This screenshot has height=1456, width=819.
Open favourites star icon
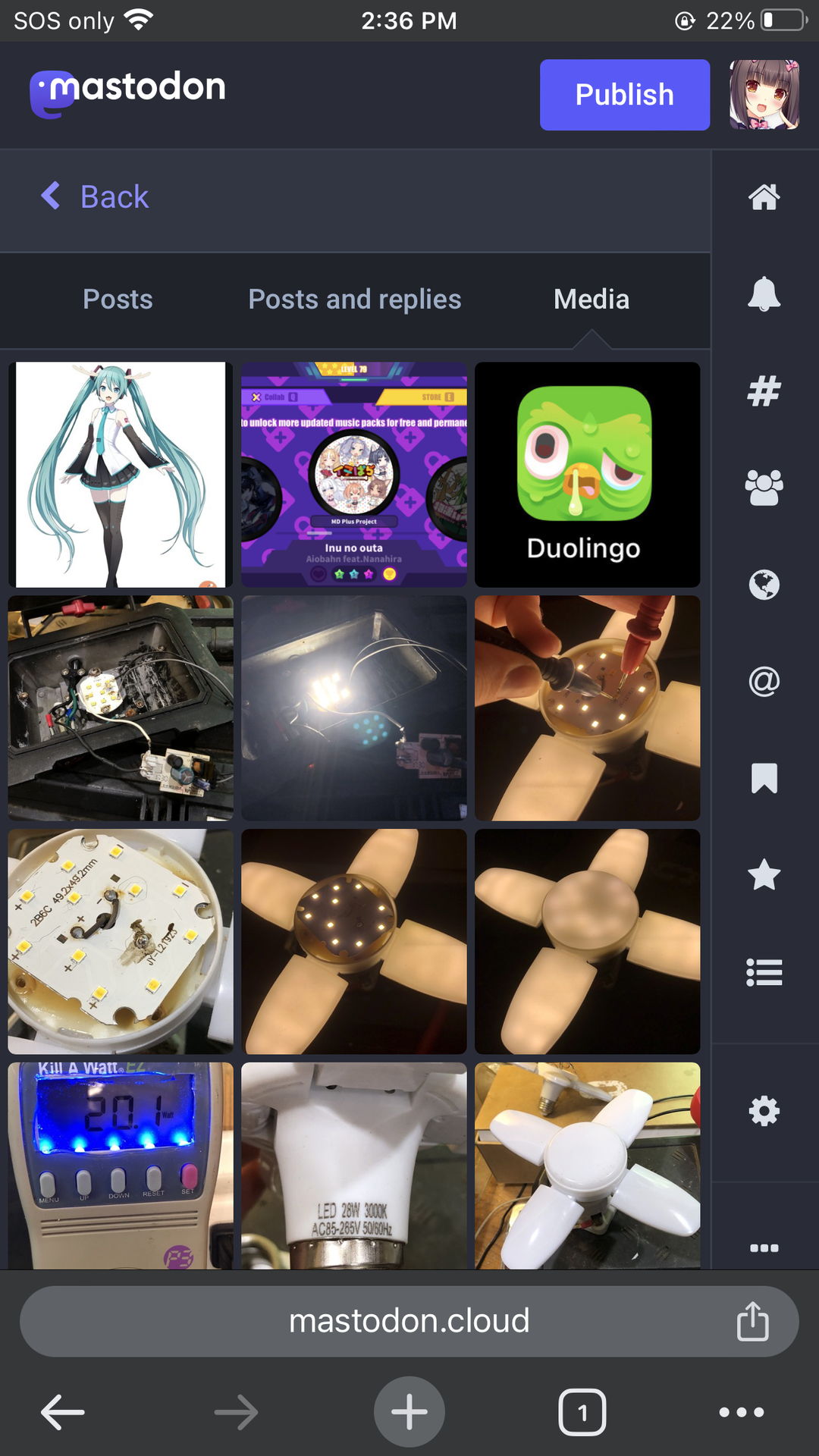764,875
